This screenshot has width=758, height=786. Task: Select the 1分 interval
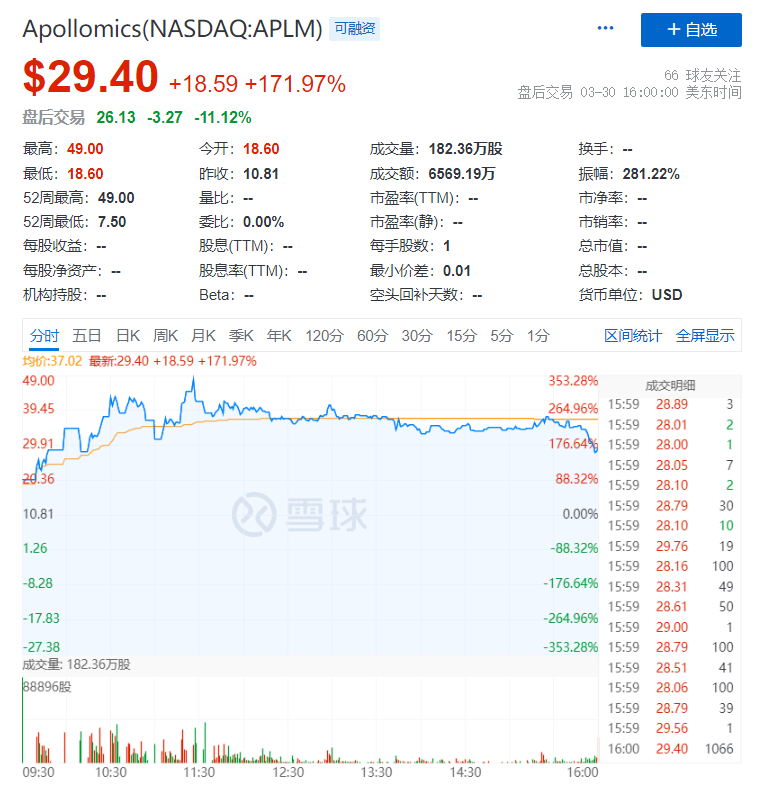tap(538, 335)
